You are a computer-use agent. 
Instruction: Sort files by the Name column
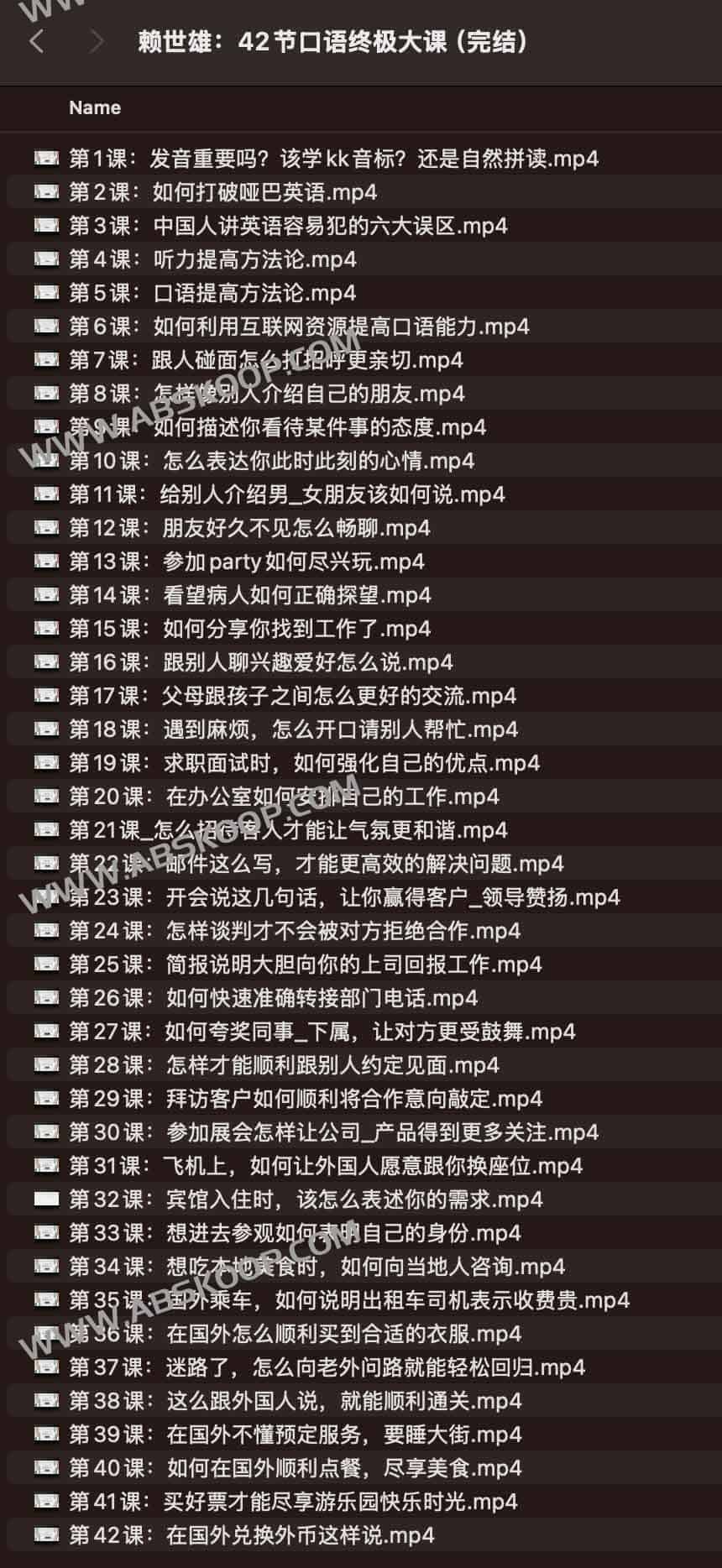[x=95, y=107]
